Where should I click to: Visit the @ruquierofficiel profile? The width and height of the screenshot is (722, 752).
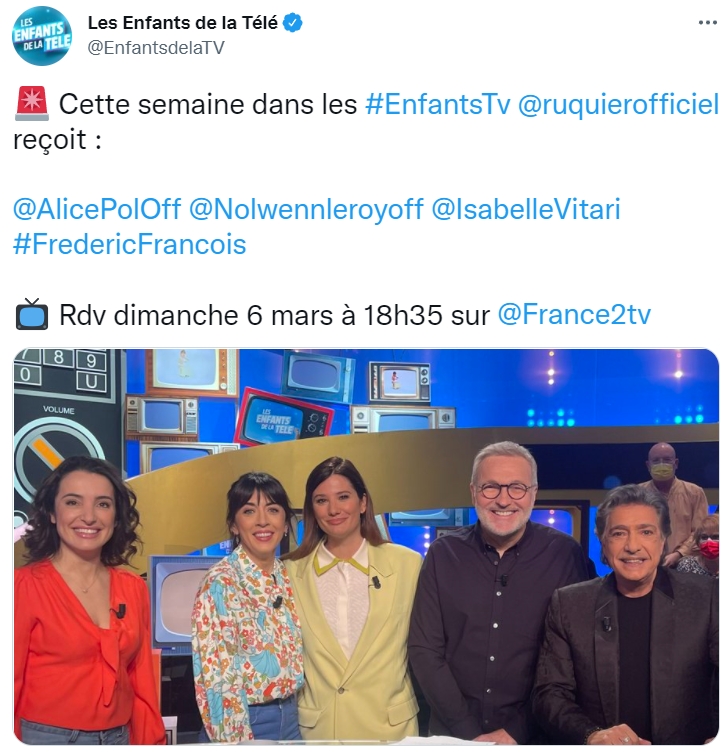click(x=618, y=104)
